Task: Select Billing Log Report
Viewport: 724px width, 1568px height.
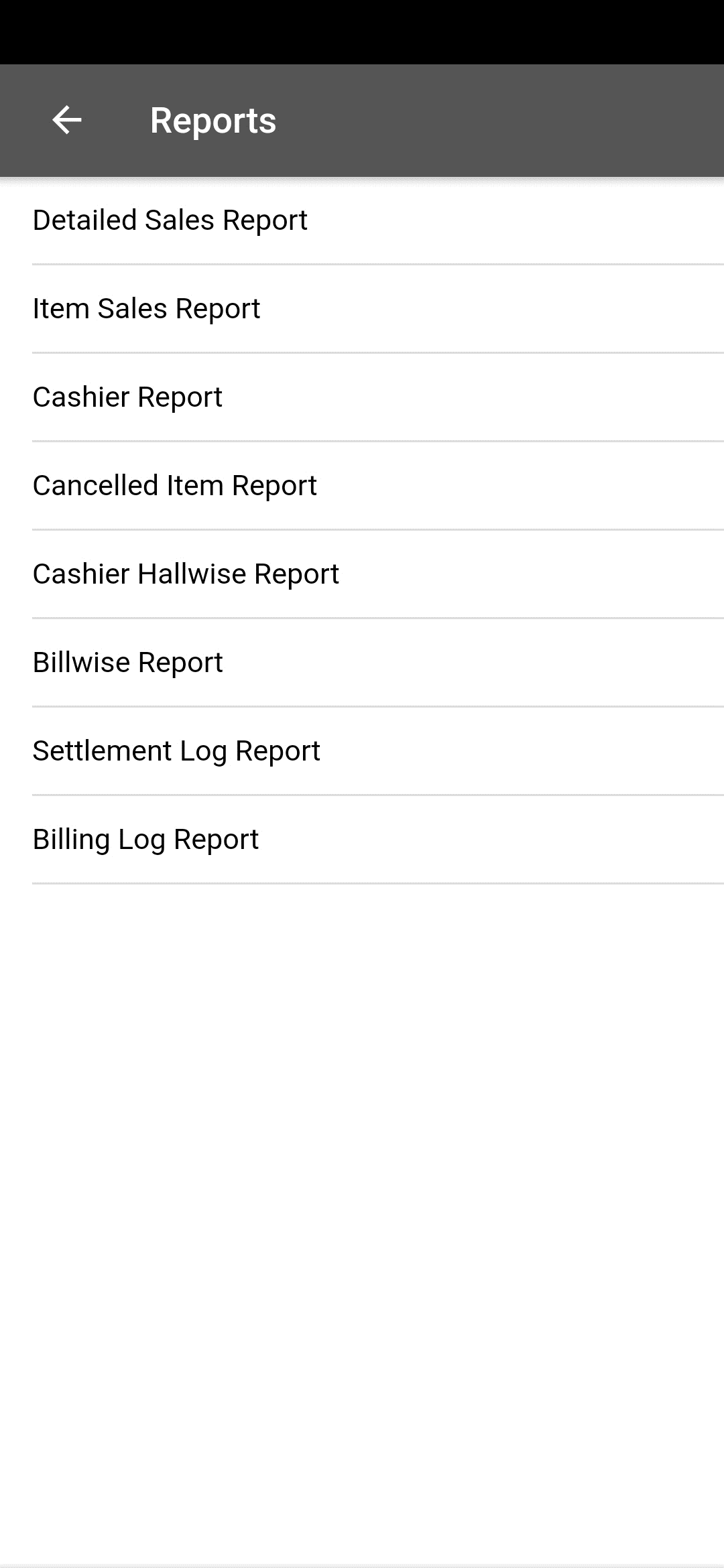Action: click(362, 840)
